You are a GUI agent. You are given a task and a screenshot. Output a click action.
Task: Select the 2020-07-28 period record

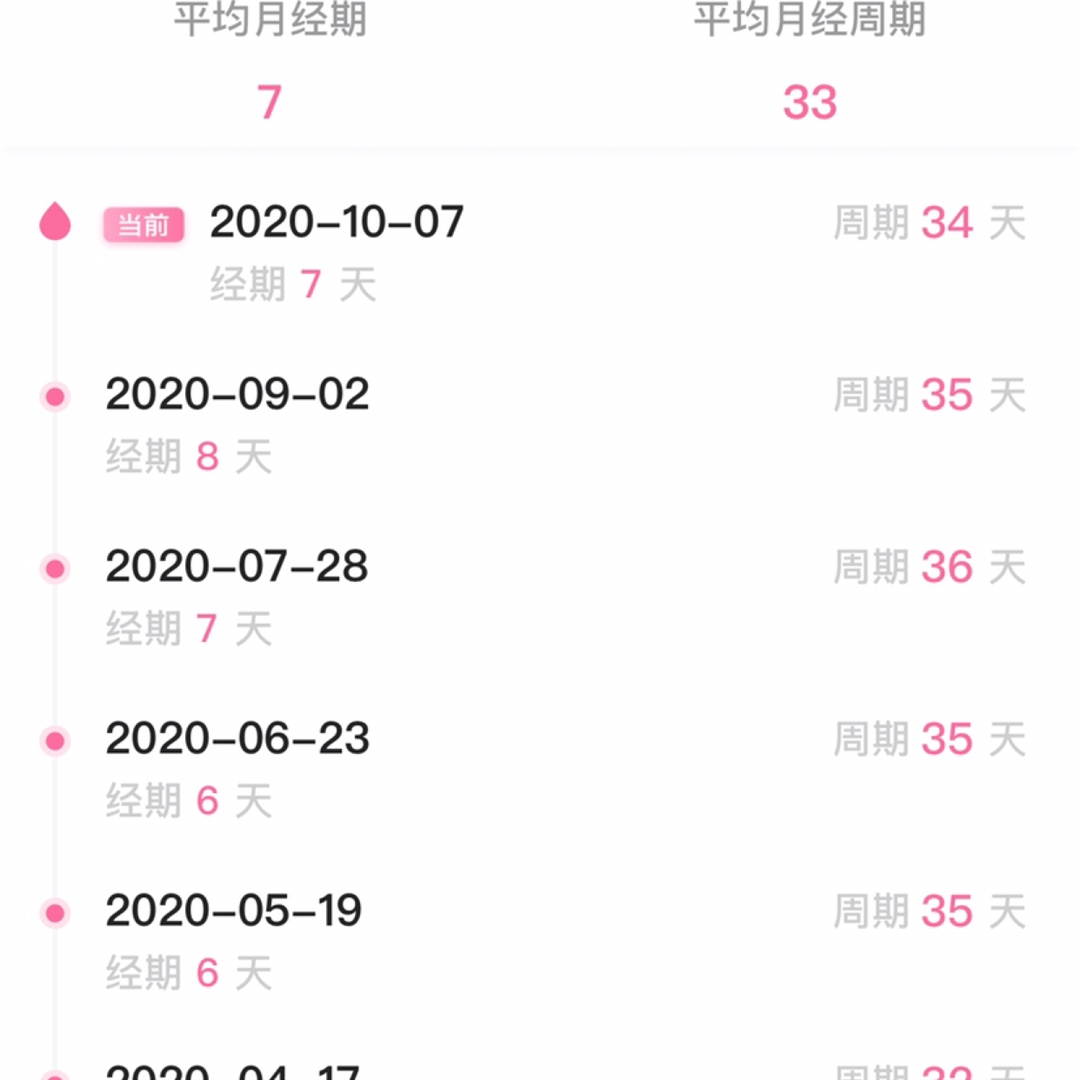tap(237, 567)
